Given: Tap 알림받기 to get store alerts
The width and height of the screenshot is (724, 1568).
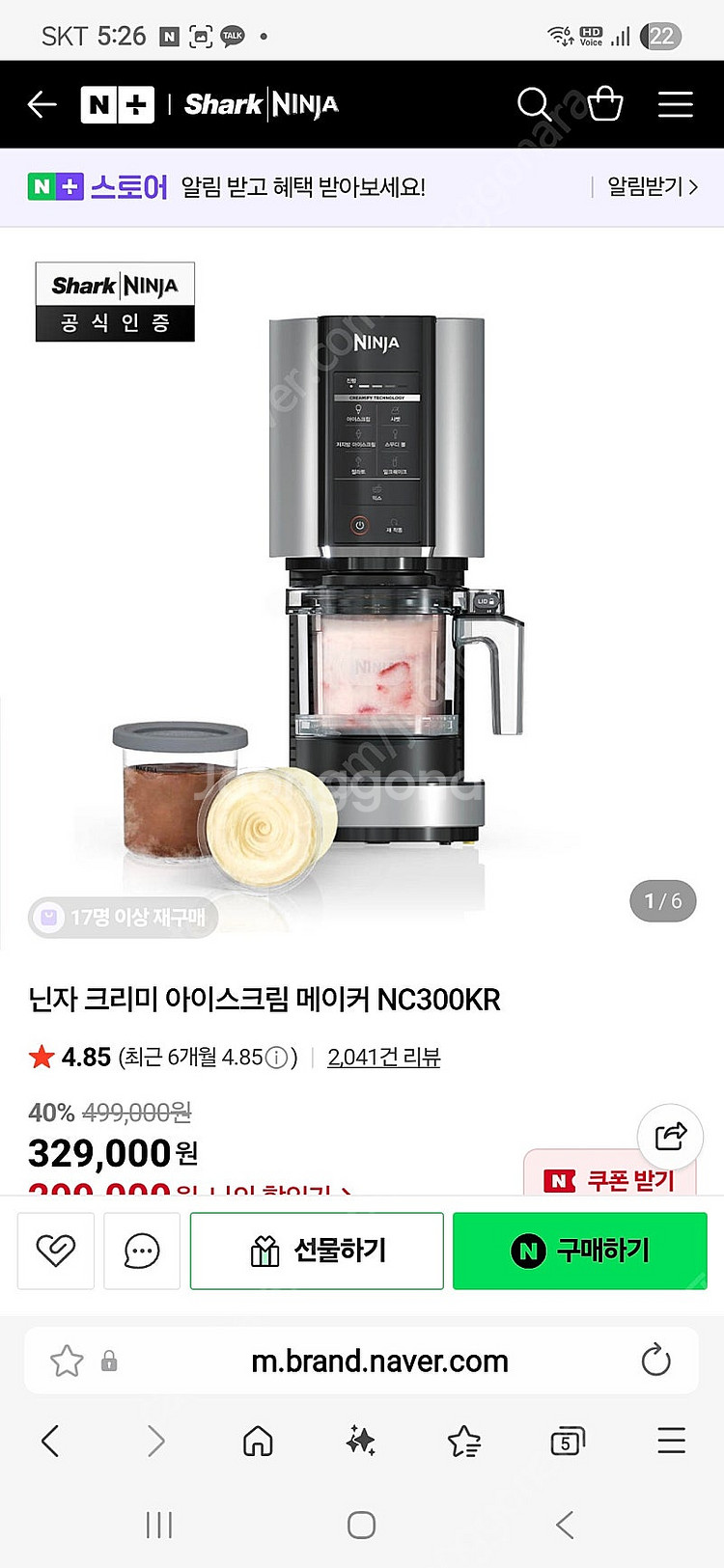Looking at the screenshot, I should tap(651, 187).
